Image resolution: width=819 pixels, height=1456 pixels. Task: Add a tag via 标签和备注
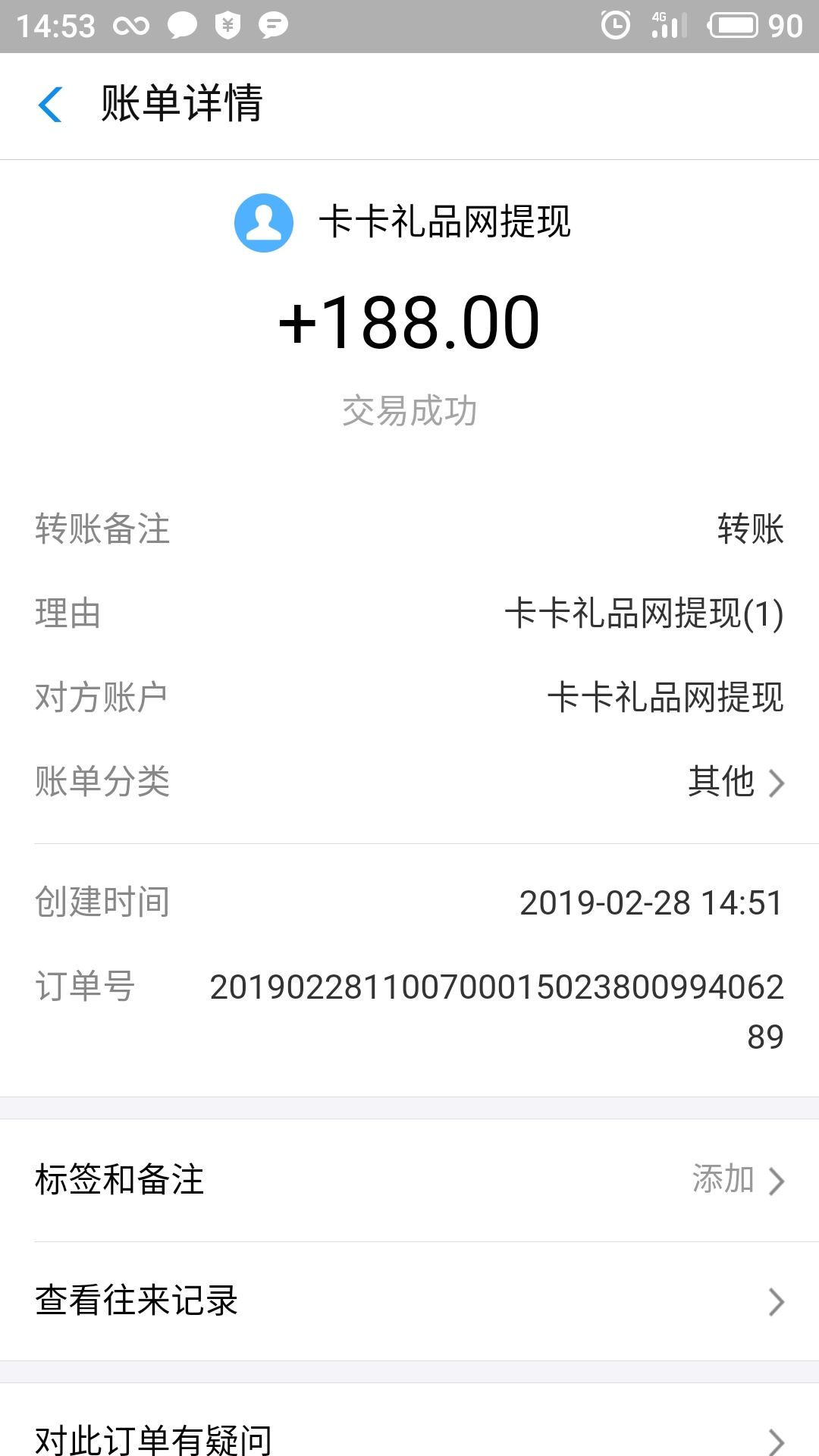point(409,1180)
